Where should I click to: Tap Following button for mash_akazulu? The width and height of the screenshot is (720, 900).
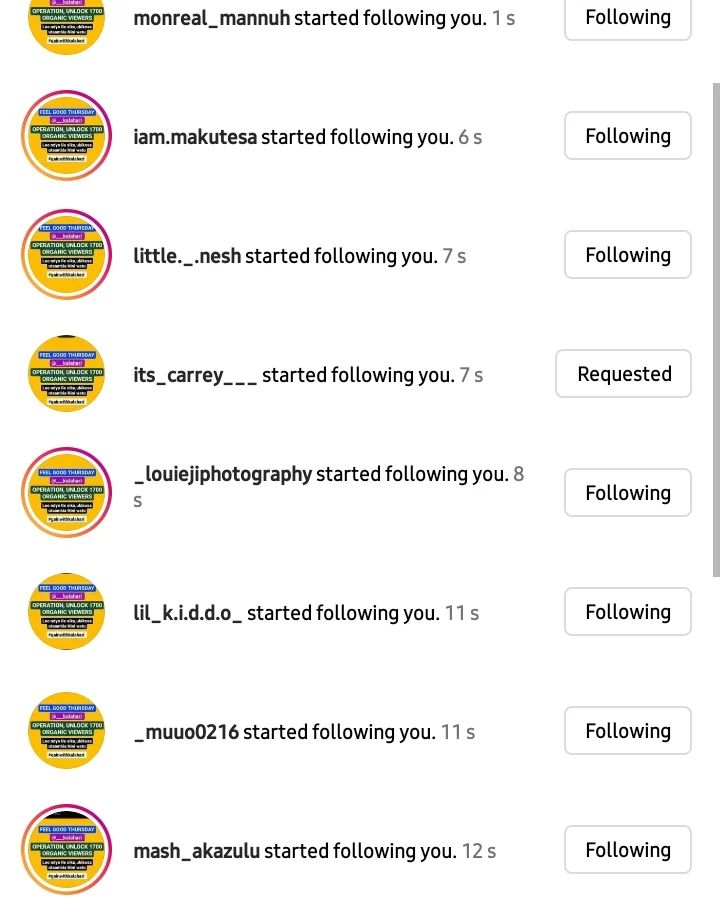point(627,850)
